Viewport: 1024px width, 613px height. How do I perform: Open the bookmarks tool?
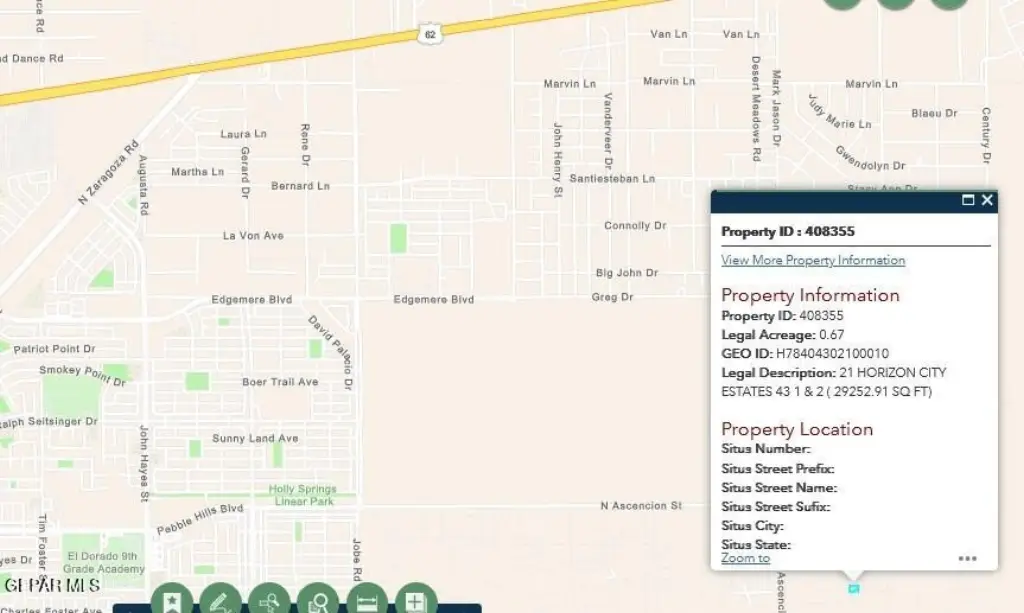click(x=172, y=600)
